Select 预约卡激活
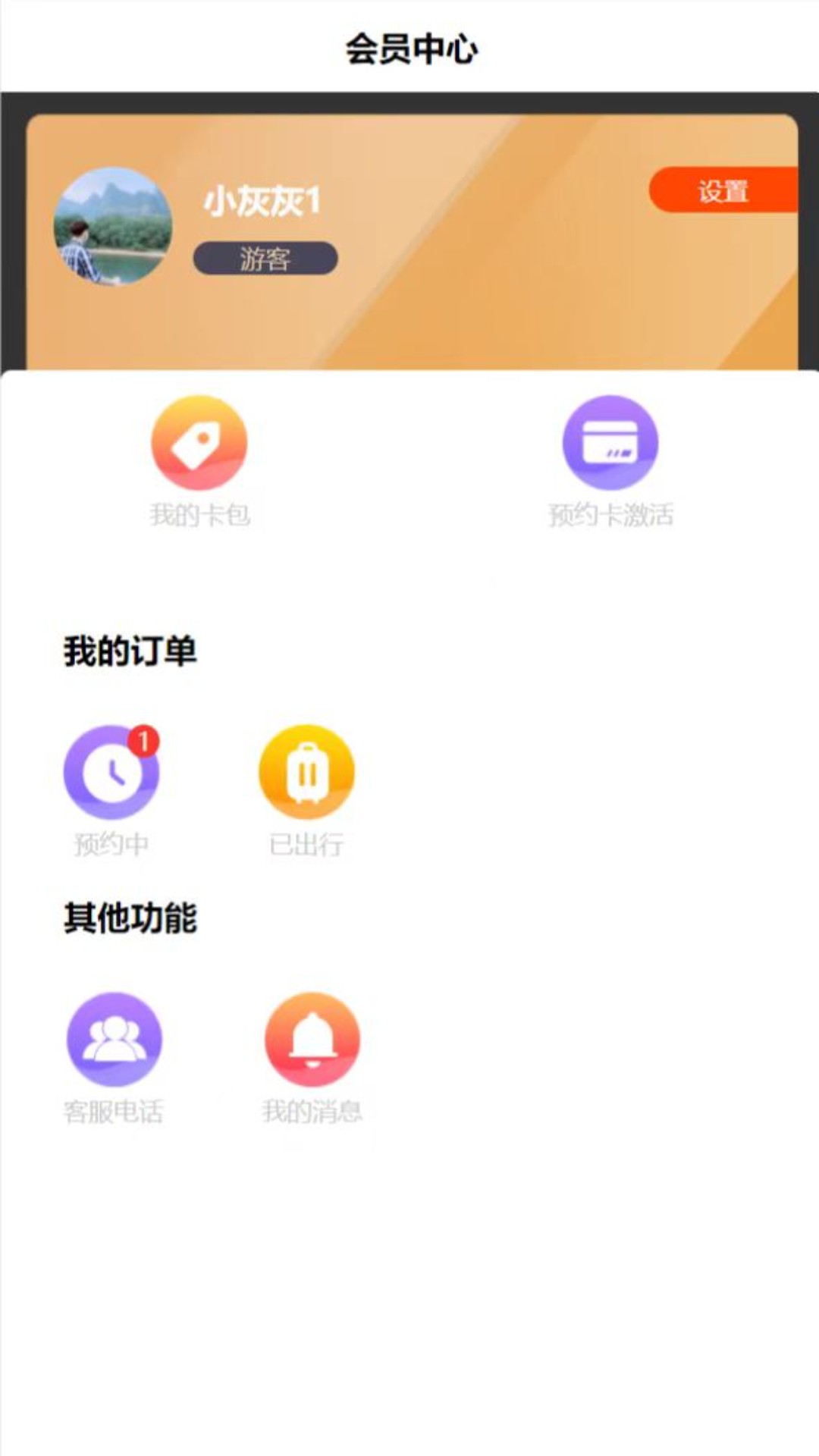This screenshot has width=819, height=1456. click(x=610, y=462)
